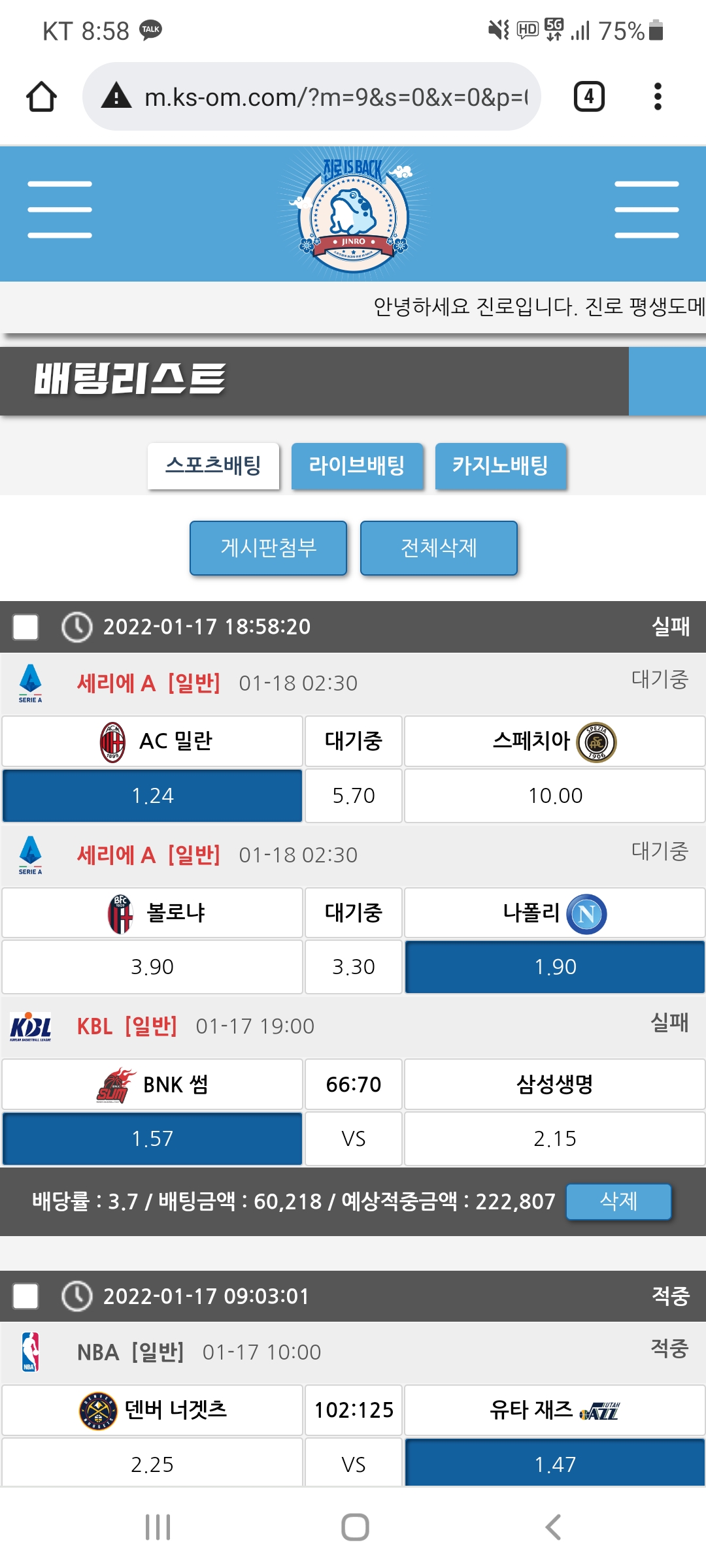Screen dimensions: 706x1568
Task: Check the 09:03:01 bet slip checkbox
Action: [x=26, y=1296]
